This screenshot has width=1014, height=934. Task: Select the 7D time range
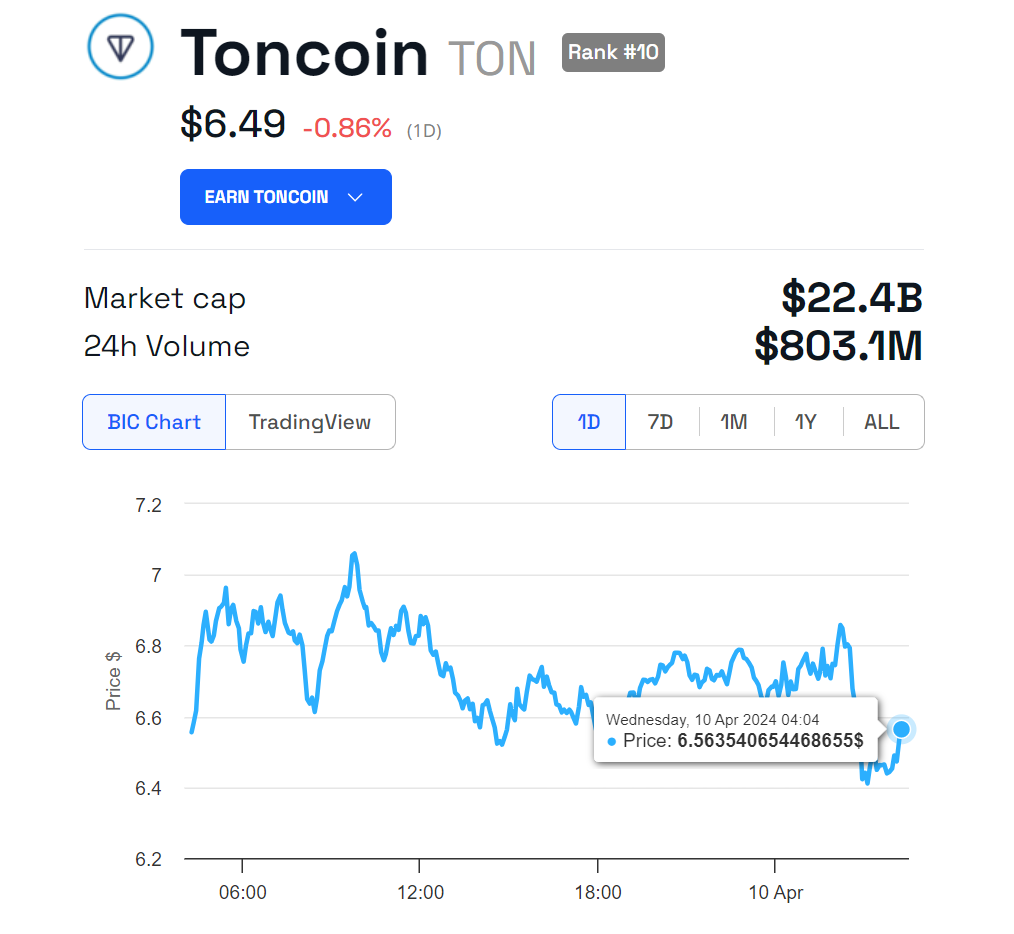point(660,422)
